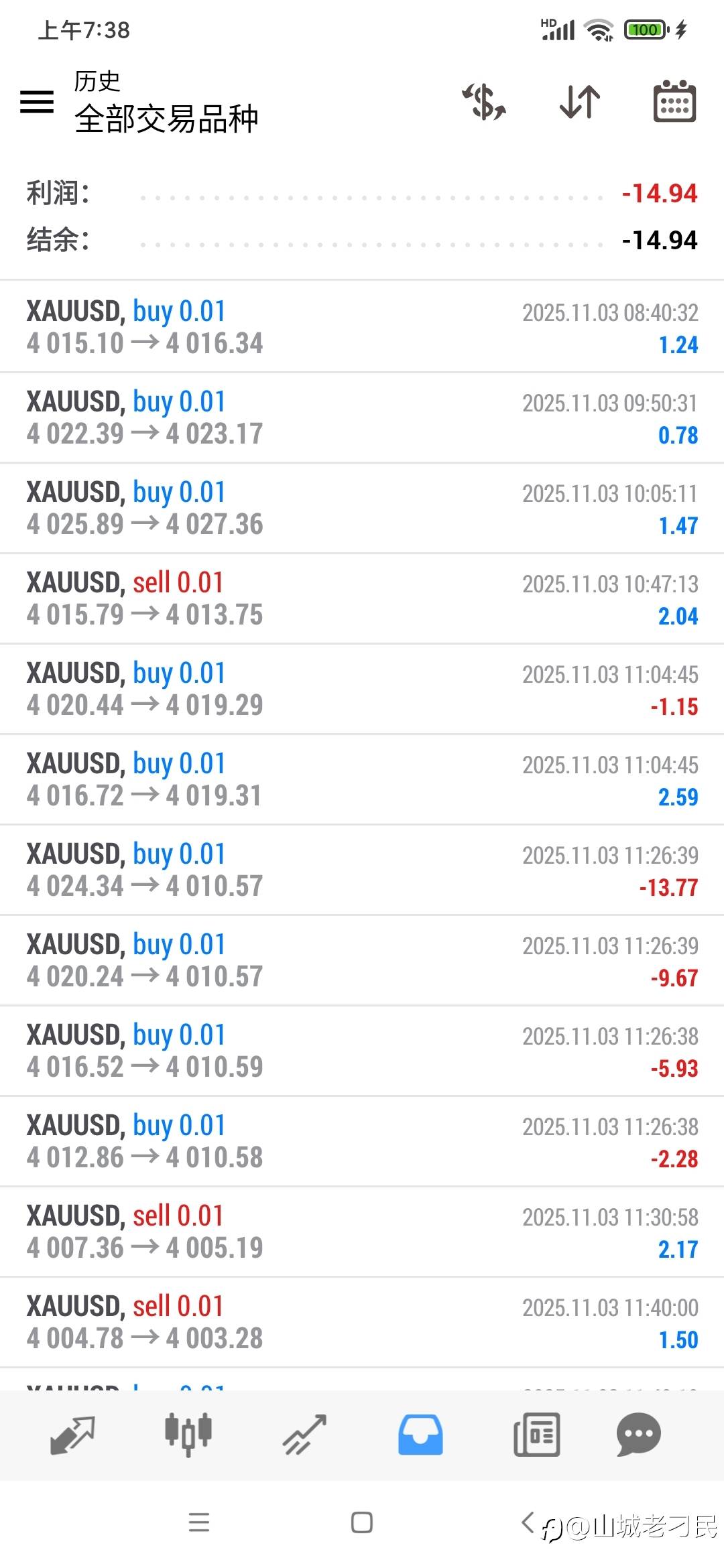Select the XAUUSD sell trade closed at 11:30:58
The image size is (724, 1568).
pyautogui.click(x=362, y=1232)
